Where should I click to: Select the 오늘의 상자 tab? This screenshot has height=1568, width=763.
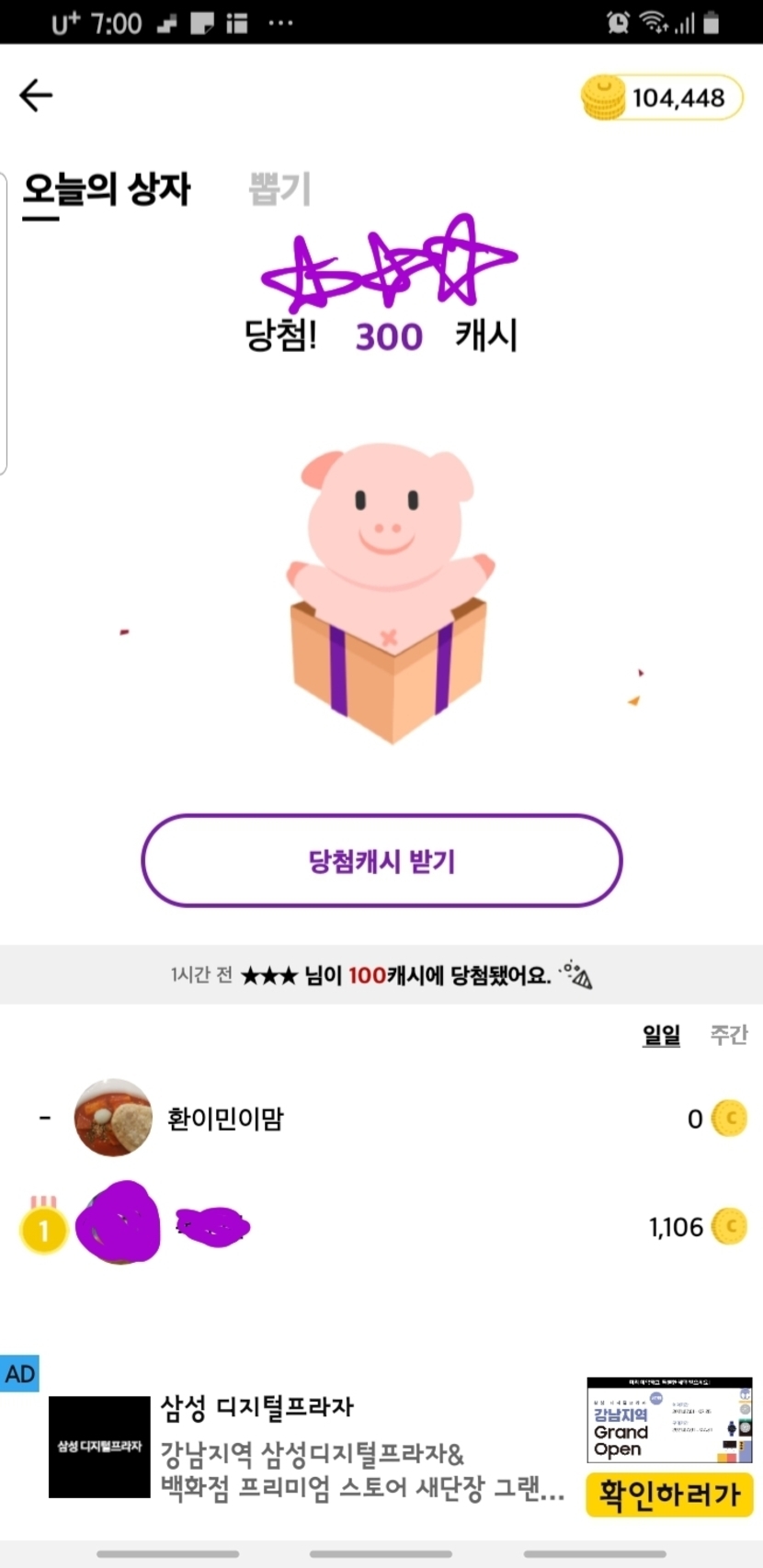(x=107, y=189)
